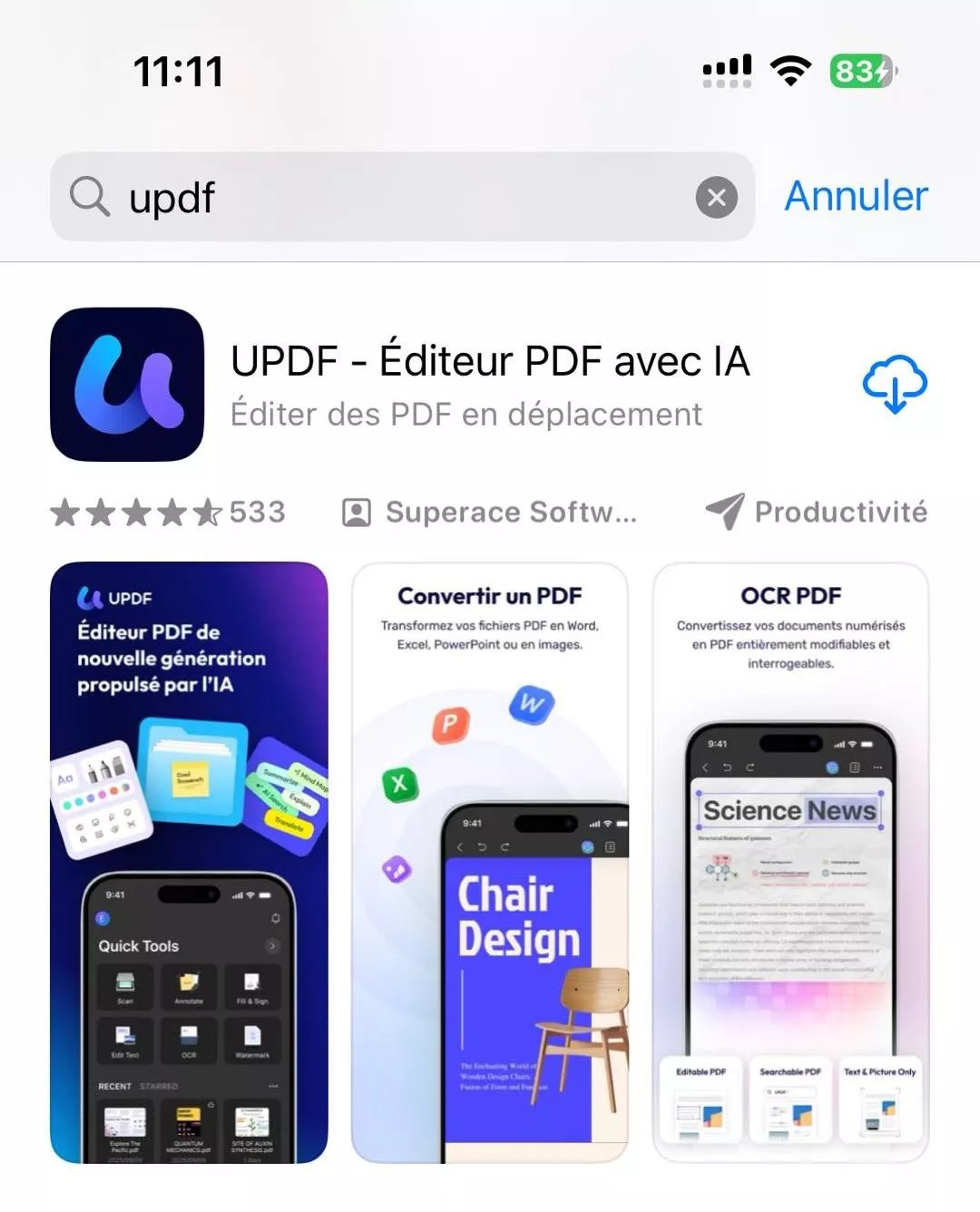This screenshot has height=1212, width=980.
Task: Open the Watermark tool icon
Action: (x=252, y=1035)
